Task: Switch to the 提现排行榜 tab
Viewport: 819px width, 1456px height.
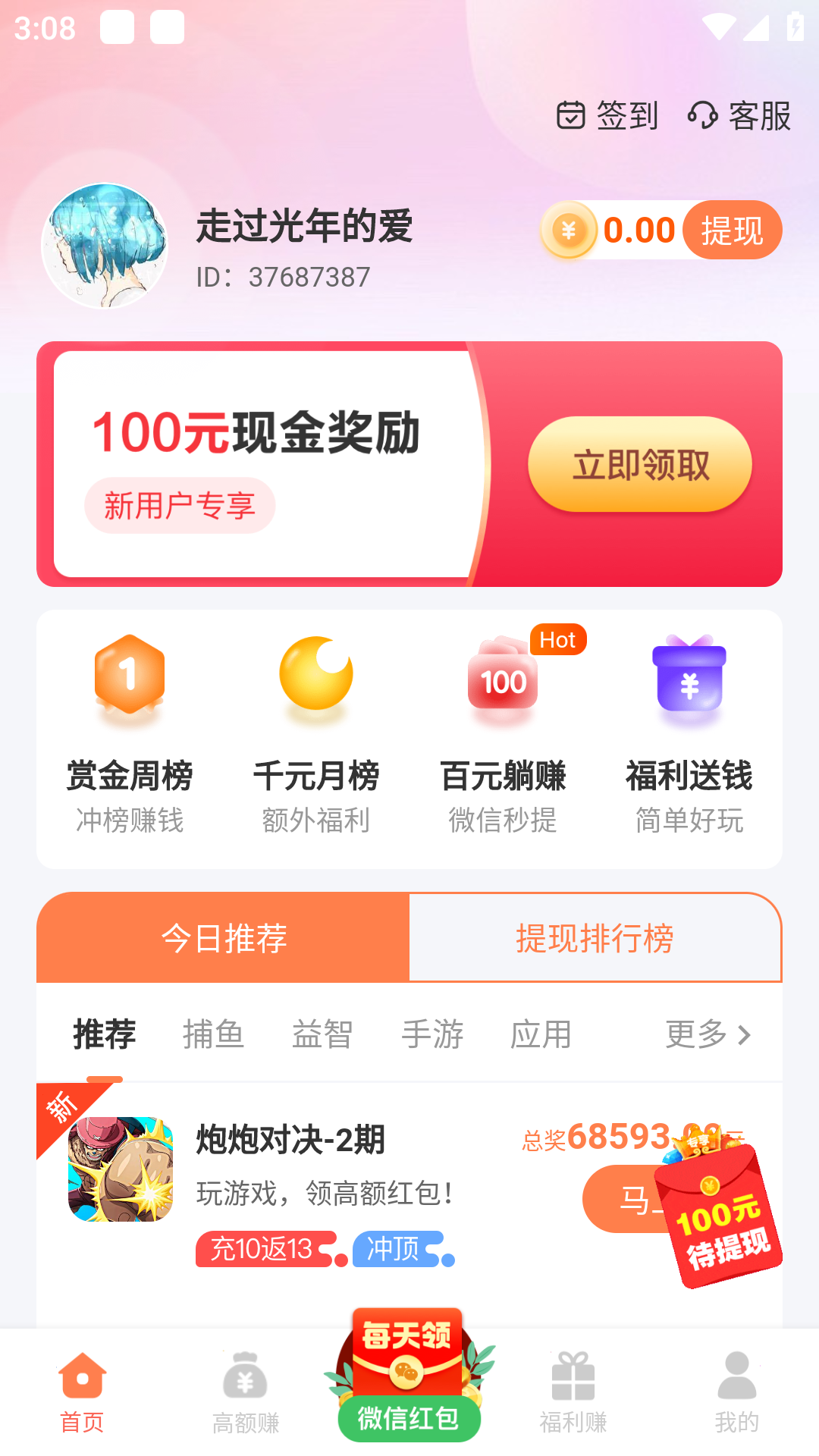Action: click(x=595, y=937)
